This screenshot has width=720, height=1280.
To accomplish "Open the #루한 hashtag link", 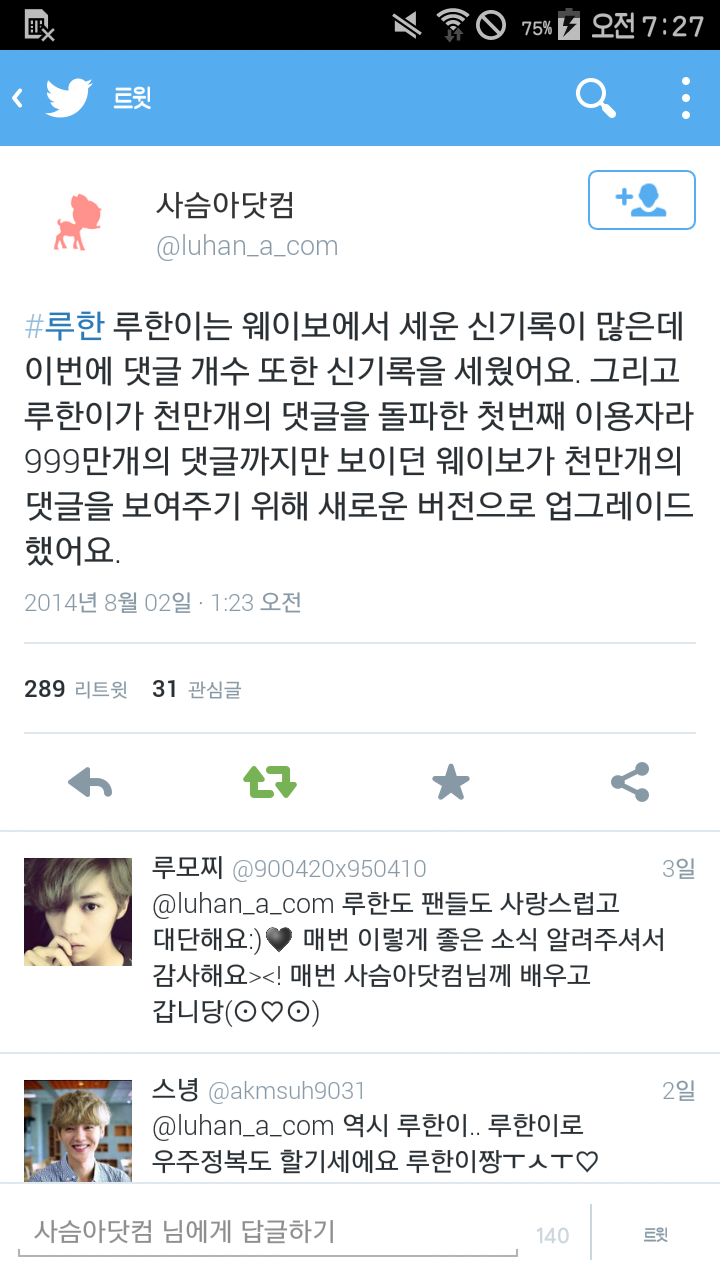I will point(64,326).
